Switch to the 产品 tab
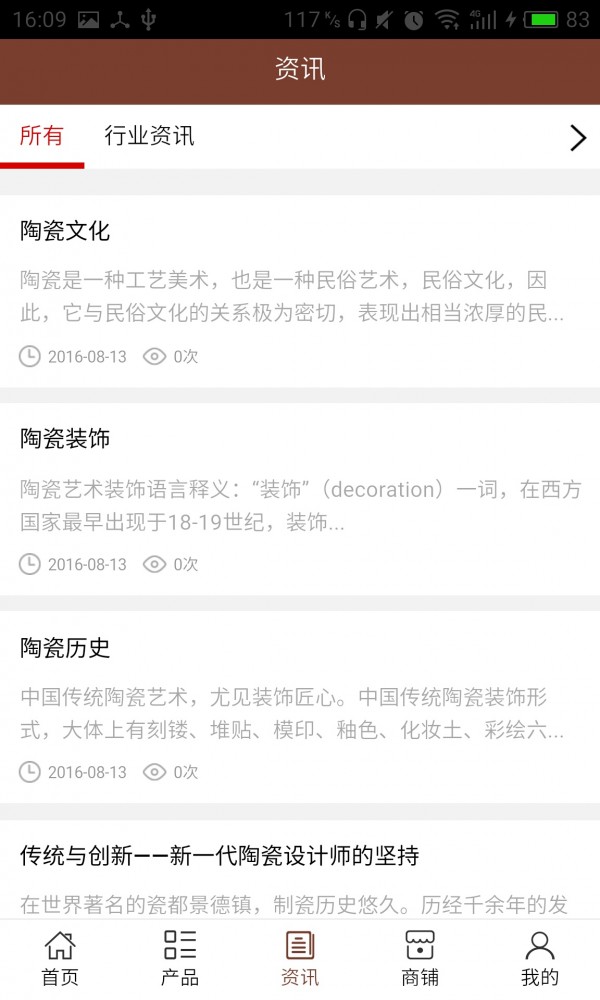Image resolution: width=600 pixels, height=1000 pixels. tap(180, 959)
